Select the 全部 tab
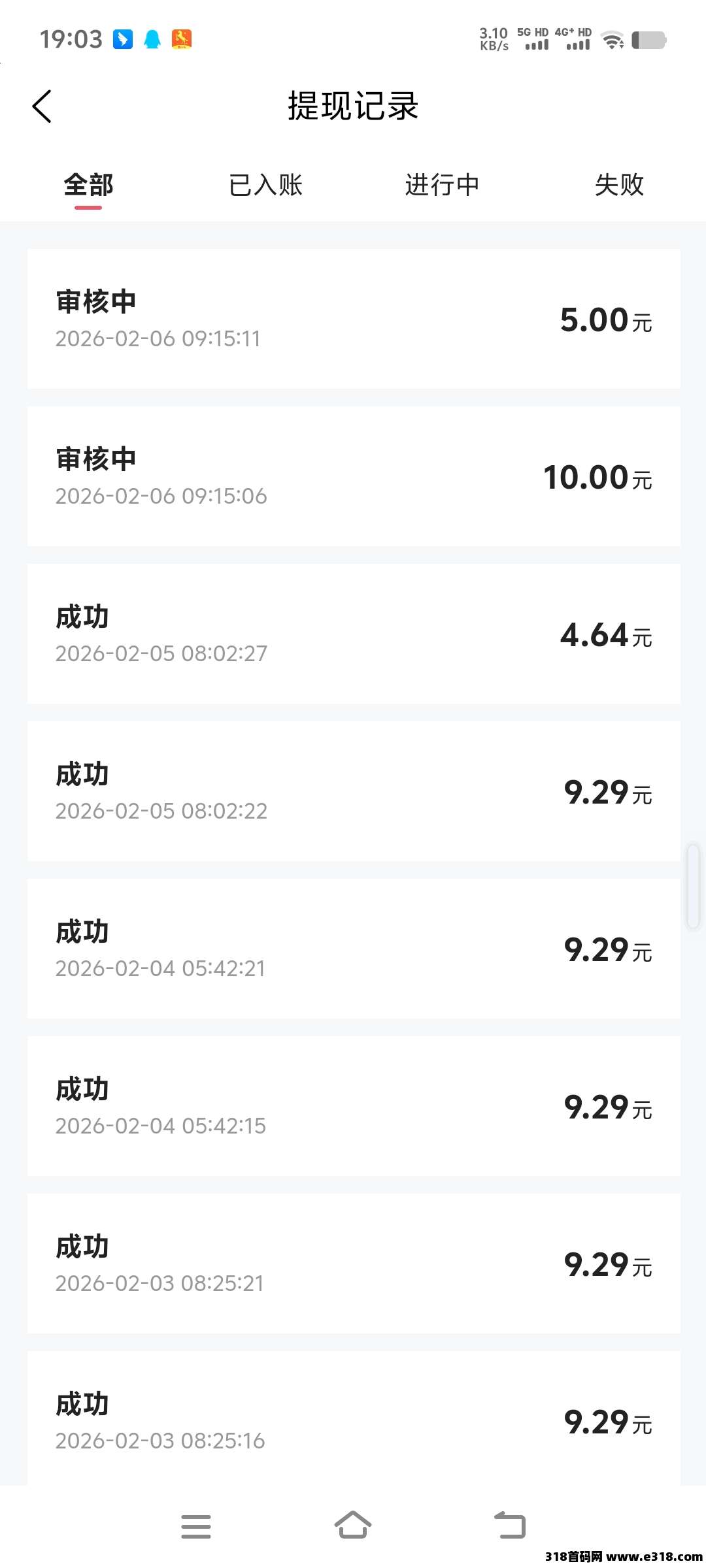 tap(88, 186)
